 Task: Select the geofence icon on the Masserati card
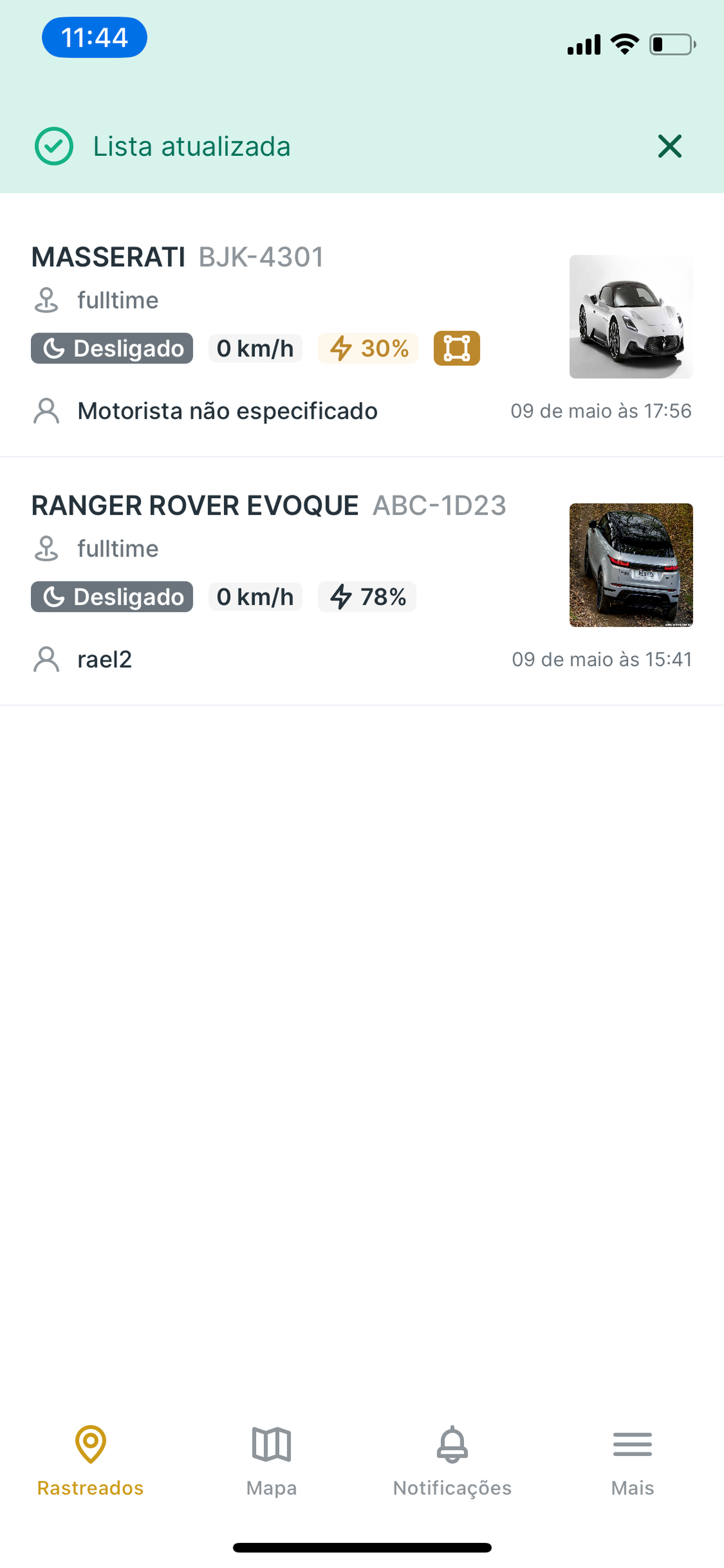(458, 348)
